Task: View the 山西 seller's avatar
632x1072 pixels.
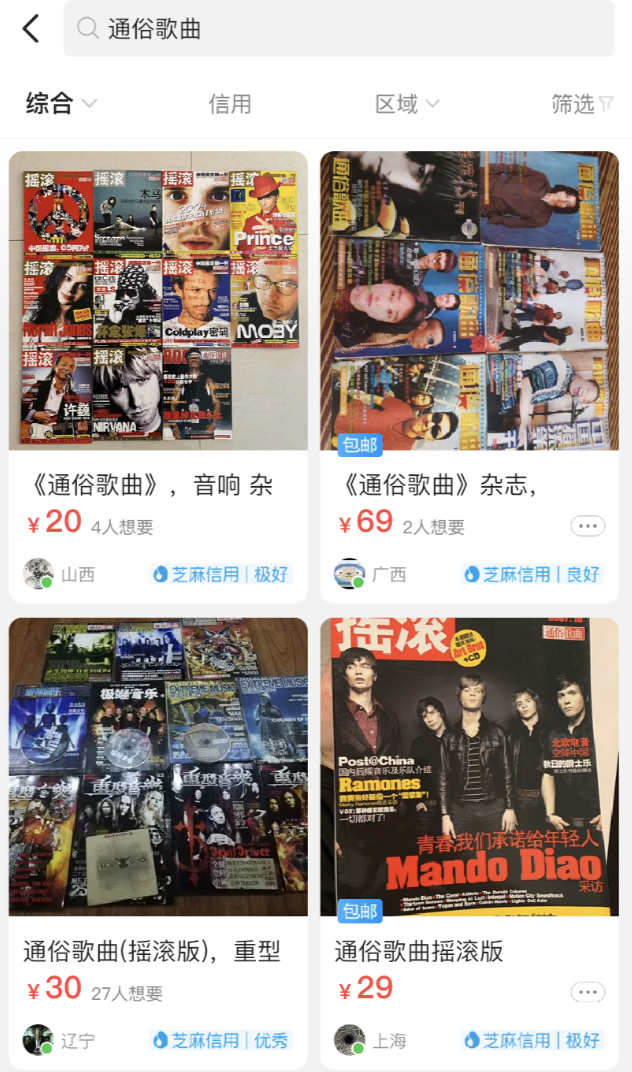Action: tap(38, 574)
